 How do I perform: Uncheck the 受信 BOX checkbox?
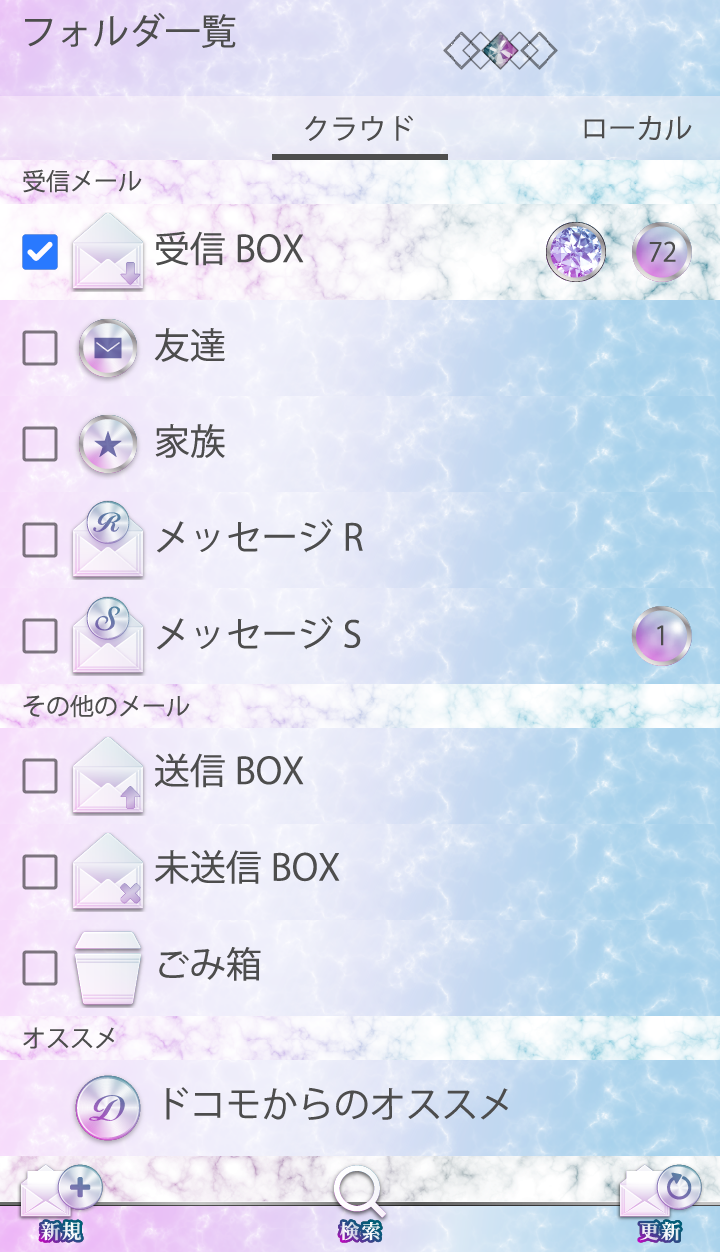click(40, 252)
